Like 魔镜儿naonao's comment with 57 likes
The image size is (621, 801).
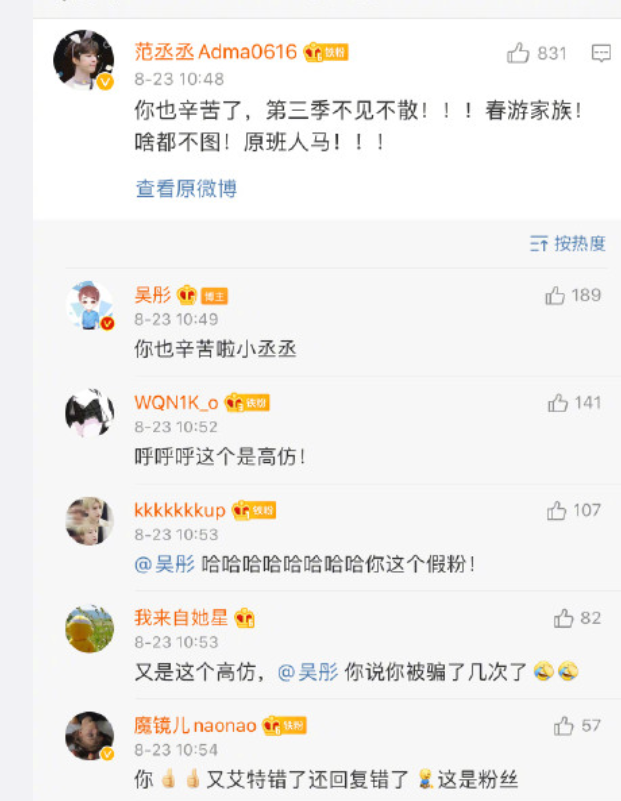click(x=564, y=726)
